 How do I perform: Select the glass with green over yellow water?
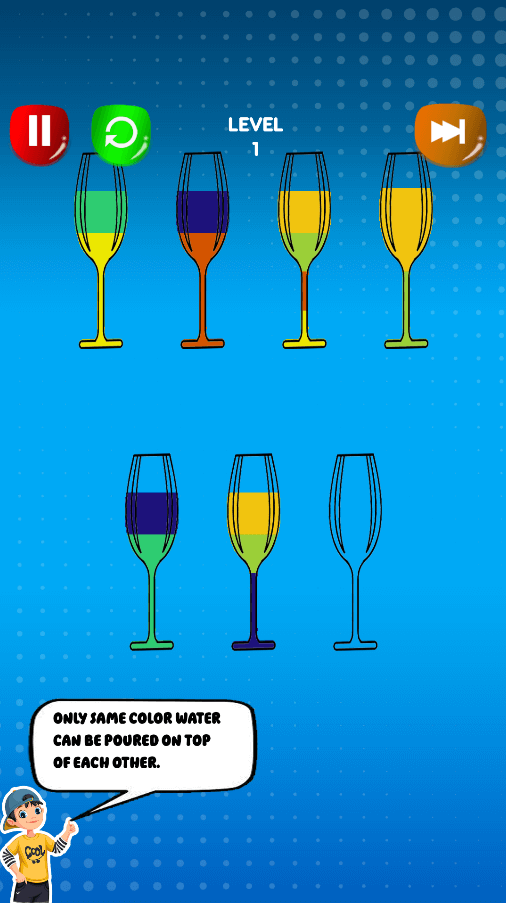point(101,251)
